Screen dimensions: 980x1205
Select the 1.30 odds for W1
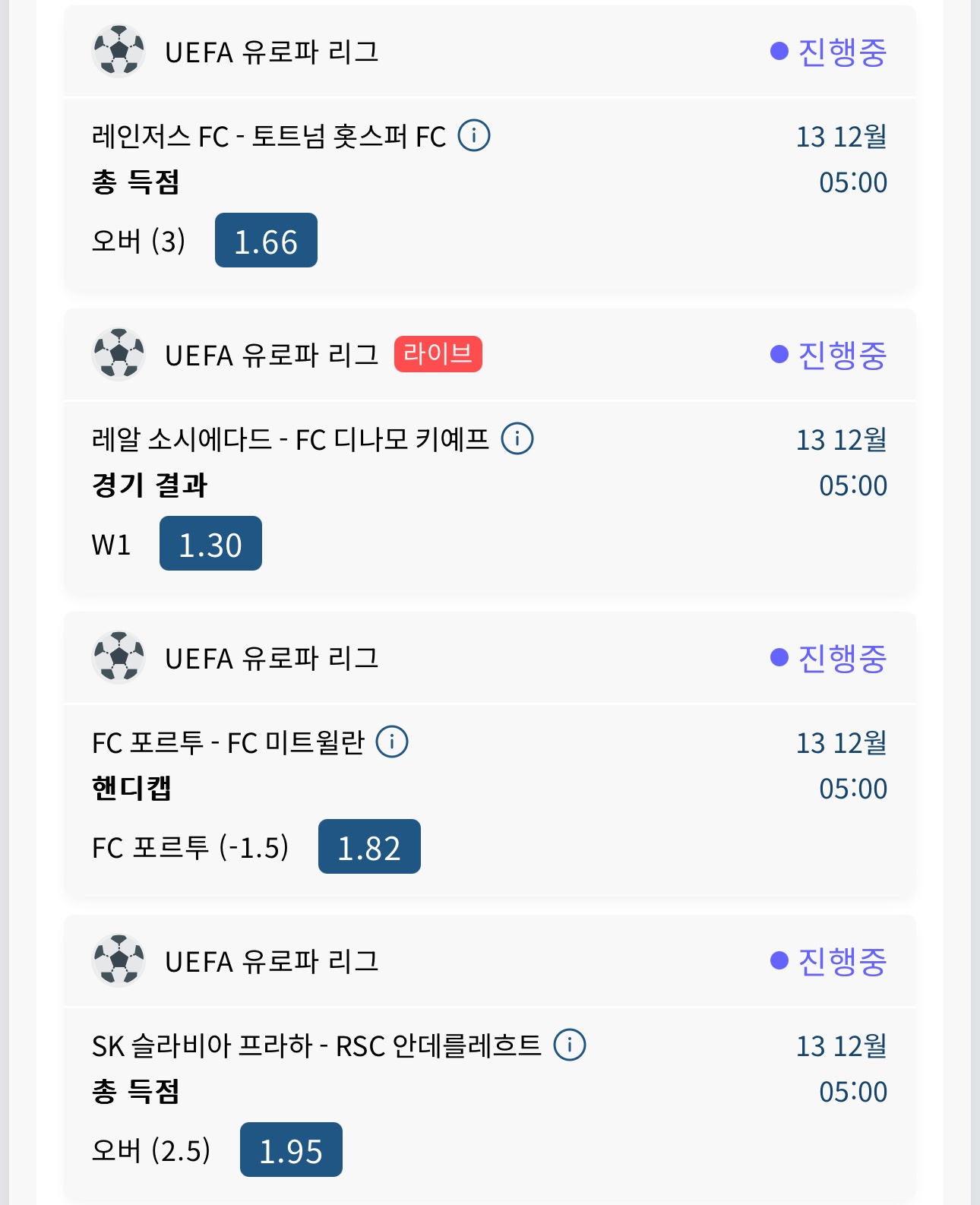(210, 544)
